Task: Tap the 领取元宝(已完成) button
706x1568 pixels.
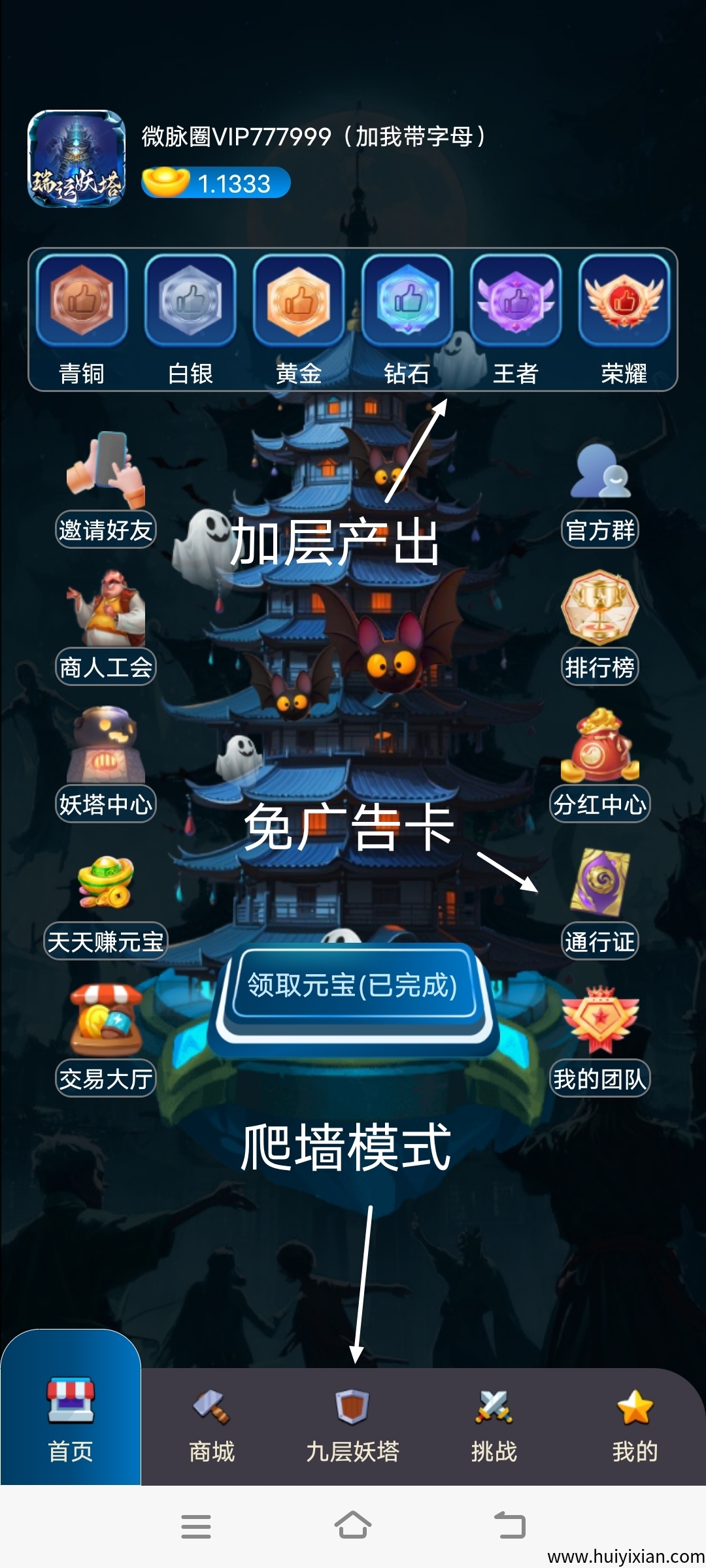Action: pos(353,985)
